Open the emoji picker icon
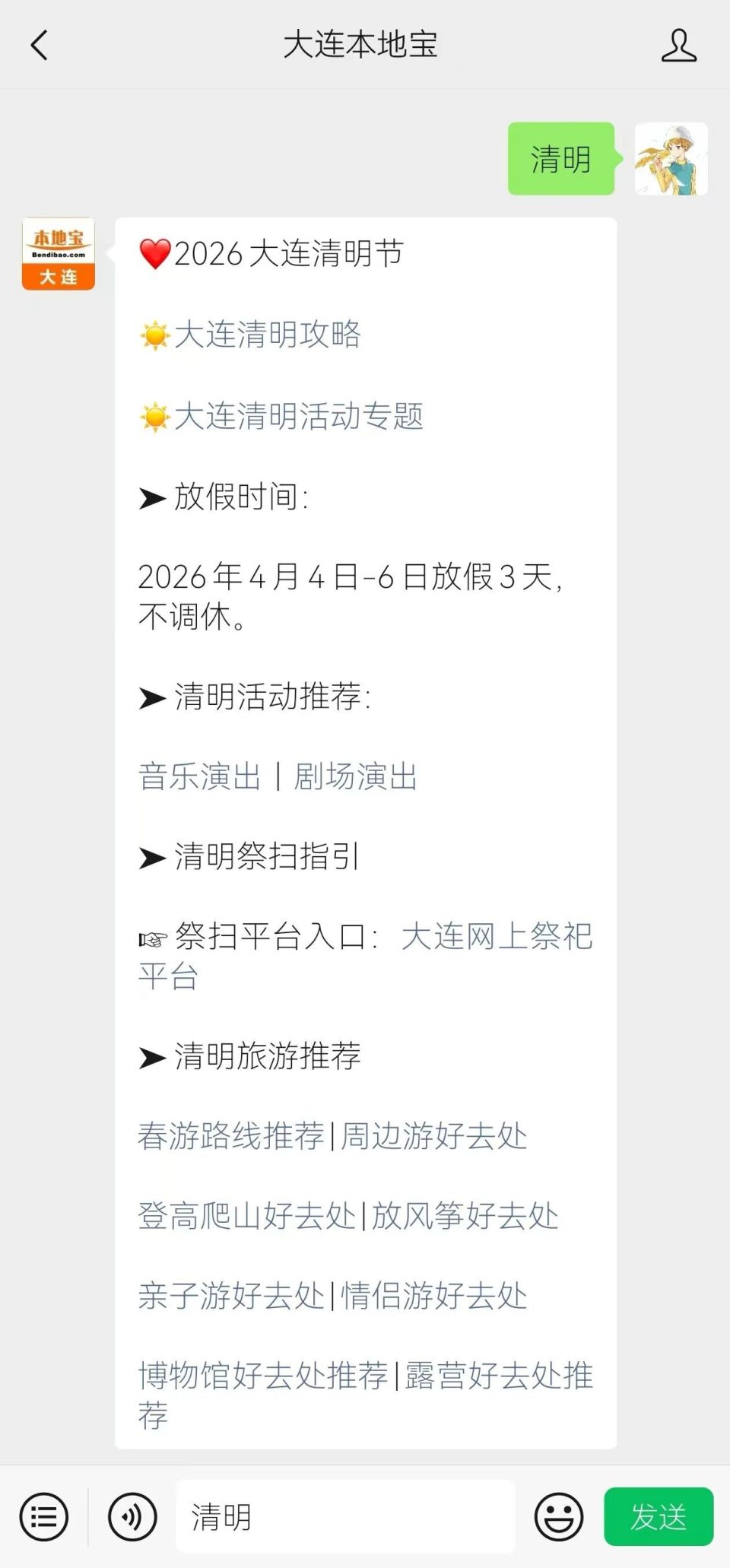 pos(559,1519)
